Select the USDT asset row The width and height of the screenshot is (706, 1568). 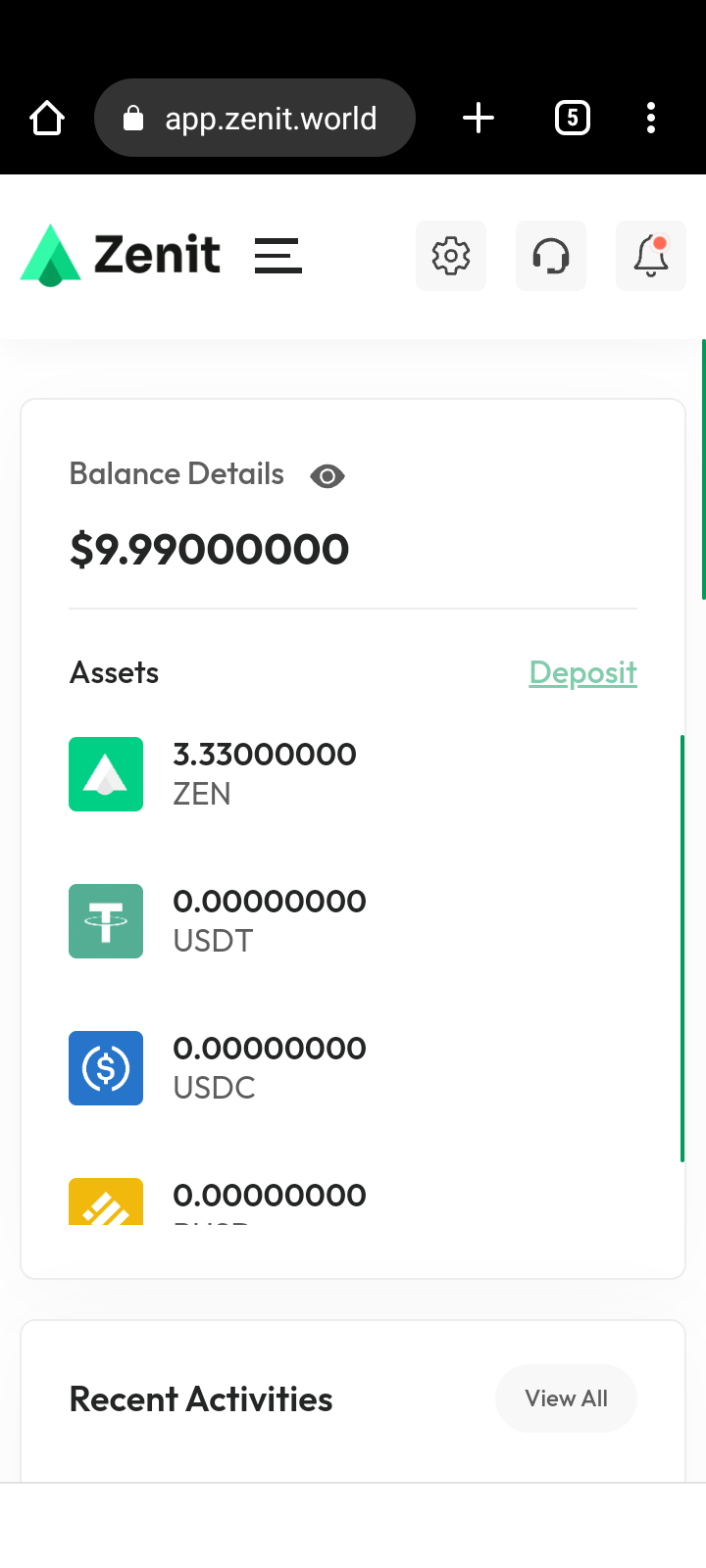click(353, 921)
